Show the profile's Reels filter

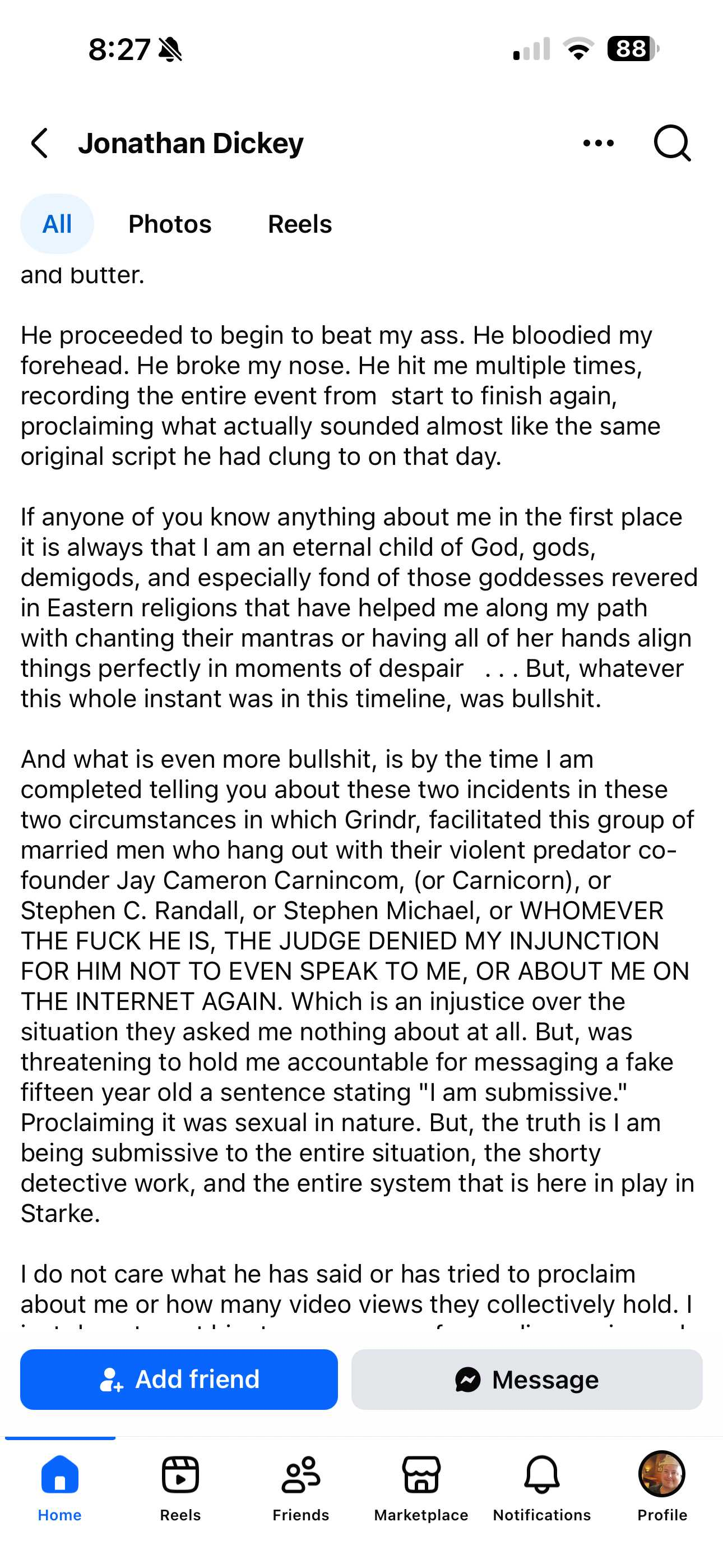tap(299, 224)
